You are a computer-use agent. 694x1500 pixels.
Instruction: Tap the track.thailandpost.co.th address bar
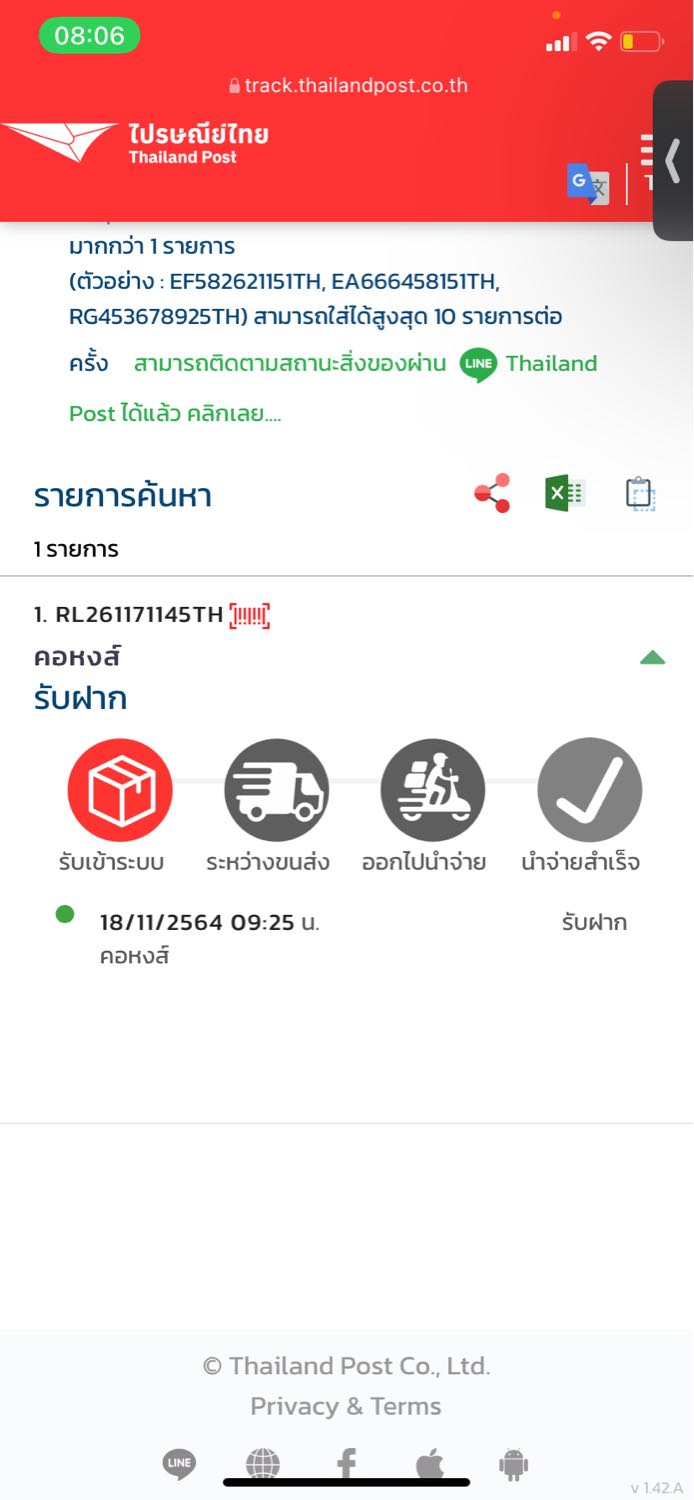[x=347, y=85]
